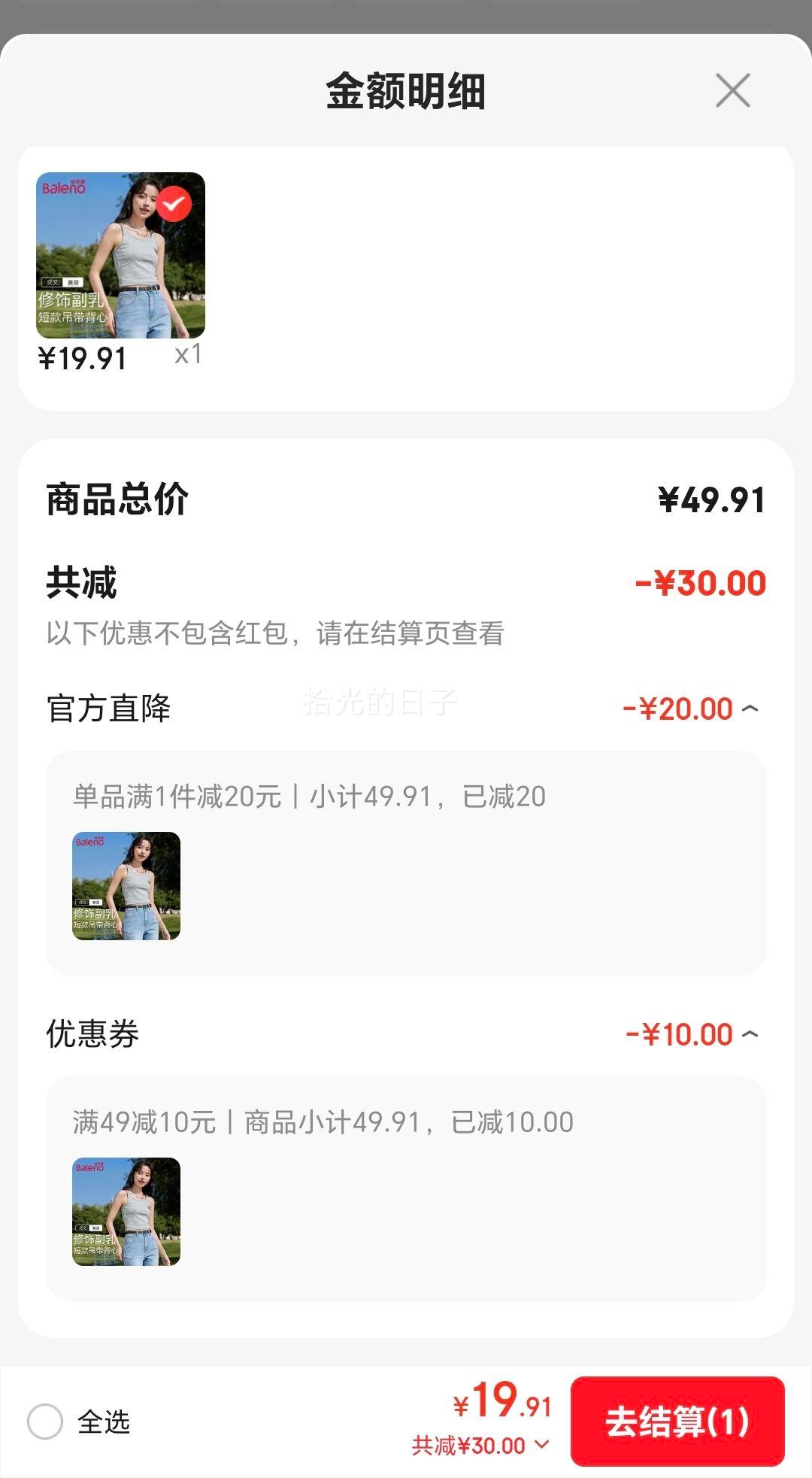Uncheck the selected Baleno product priced ¥19.91

pos(174,203)
